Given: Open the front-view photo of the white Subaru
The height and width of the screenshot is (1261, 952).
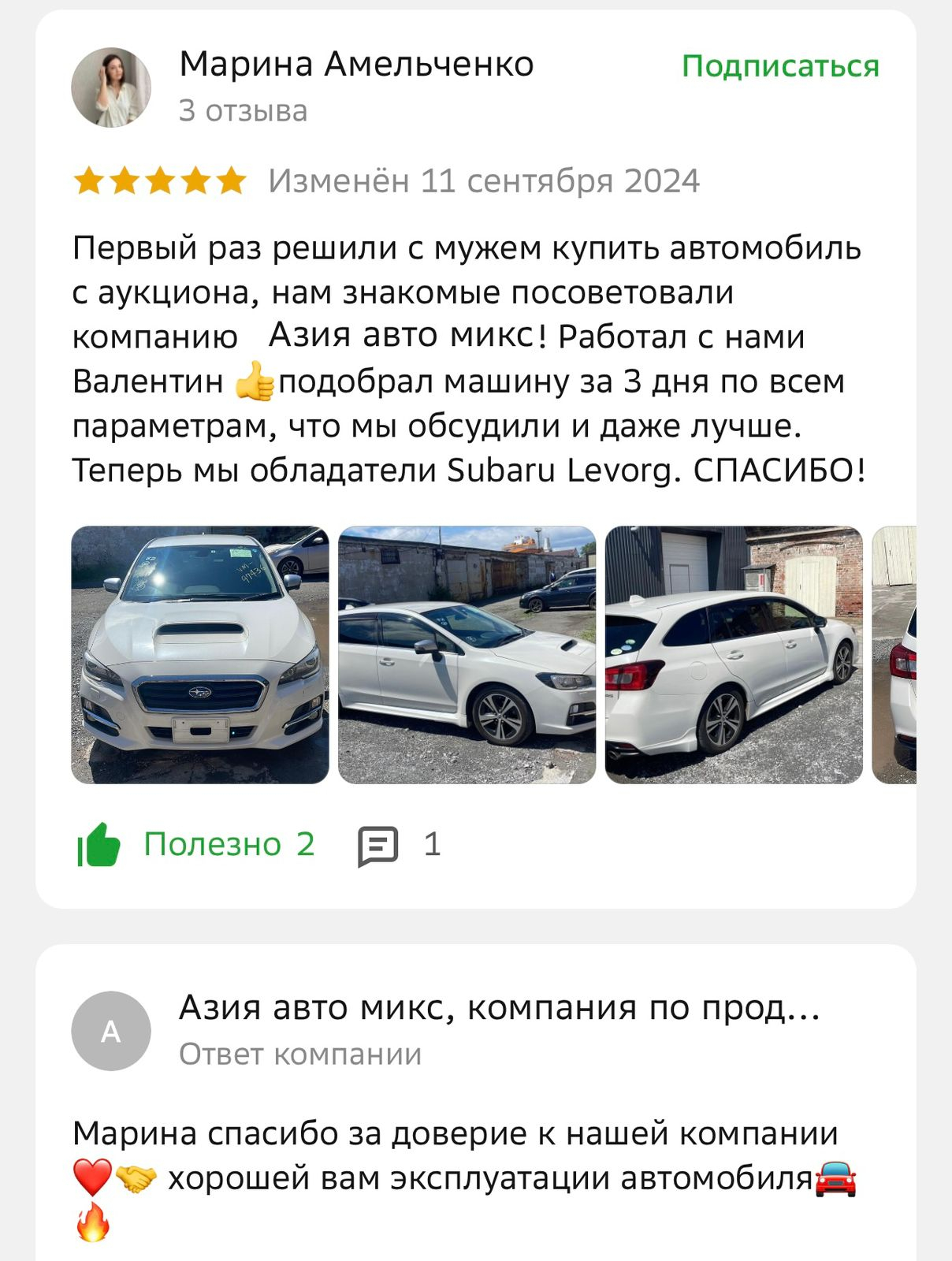Looking at the screenshot, I should (200, 655).
